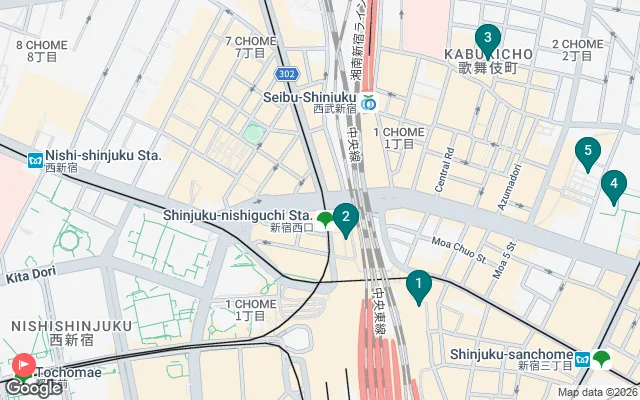Select map marker number 5
Screen dimensions: 640x400
pos(588,154)
